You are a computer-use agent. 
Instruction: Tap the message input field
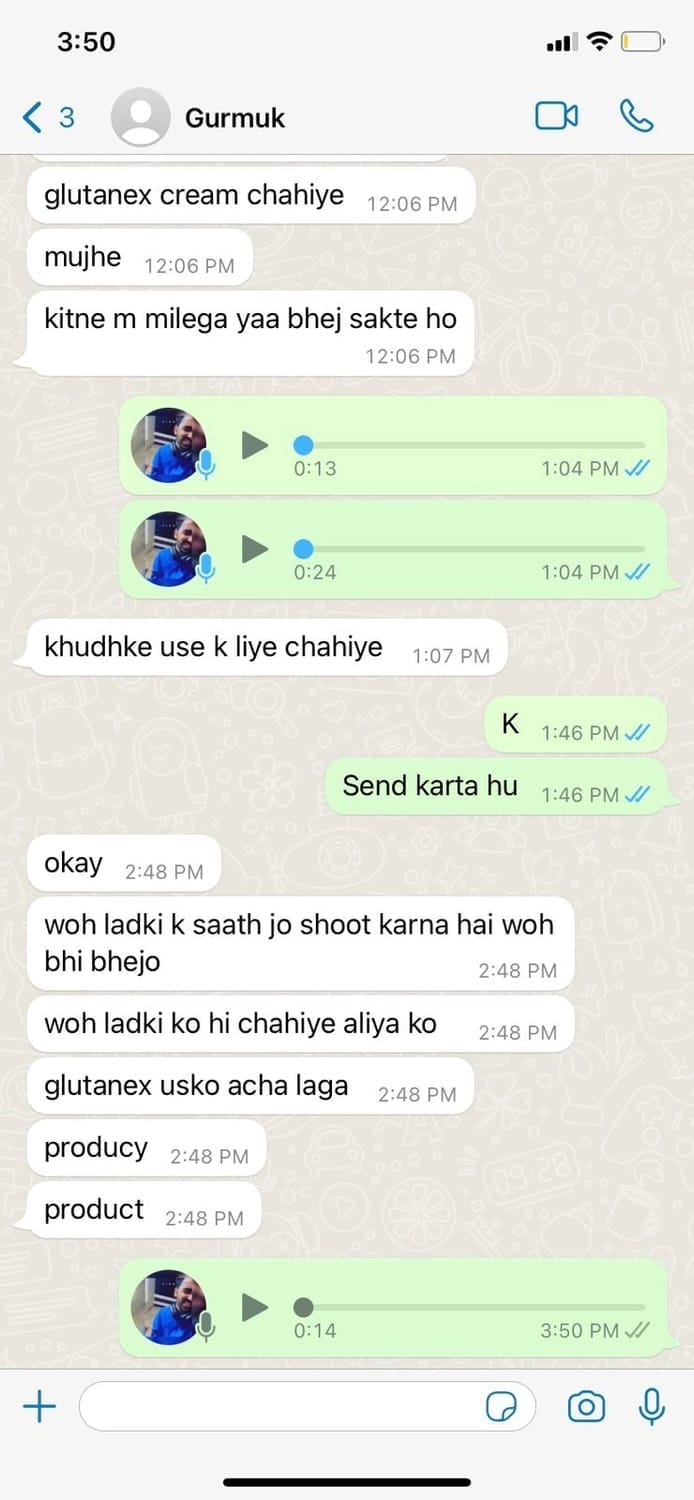280,1408
